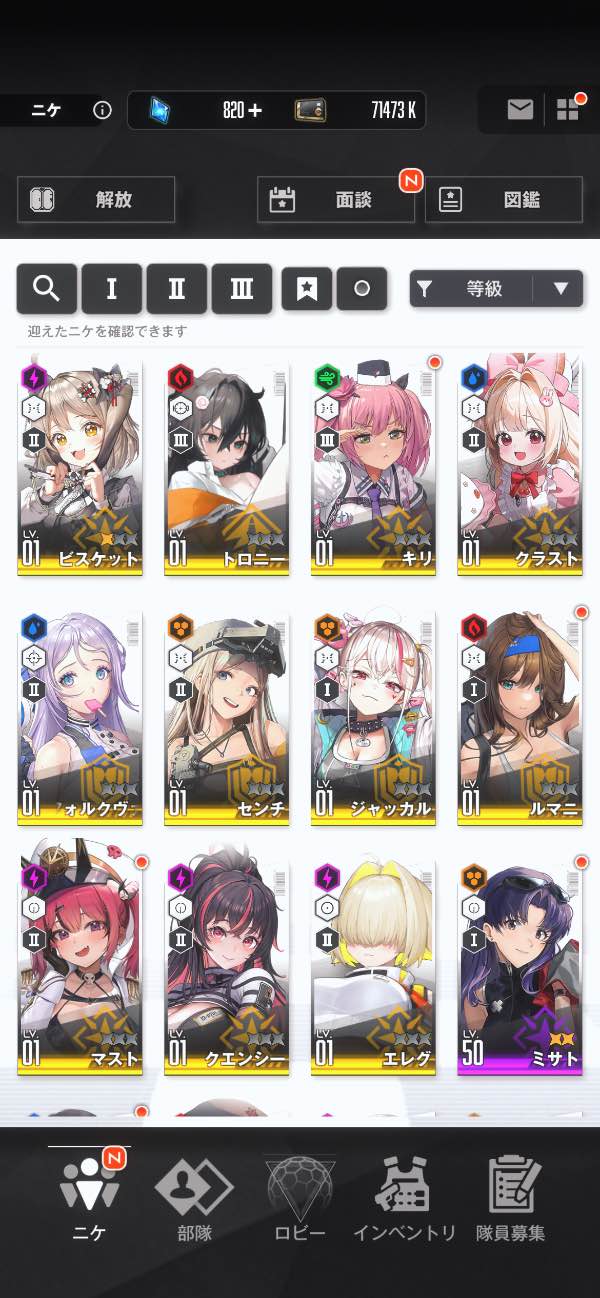This screenshot has height=1298, width=600.
Task: Open the grid menu icon
Action: (x=567, y=110)
